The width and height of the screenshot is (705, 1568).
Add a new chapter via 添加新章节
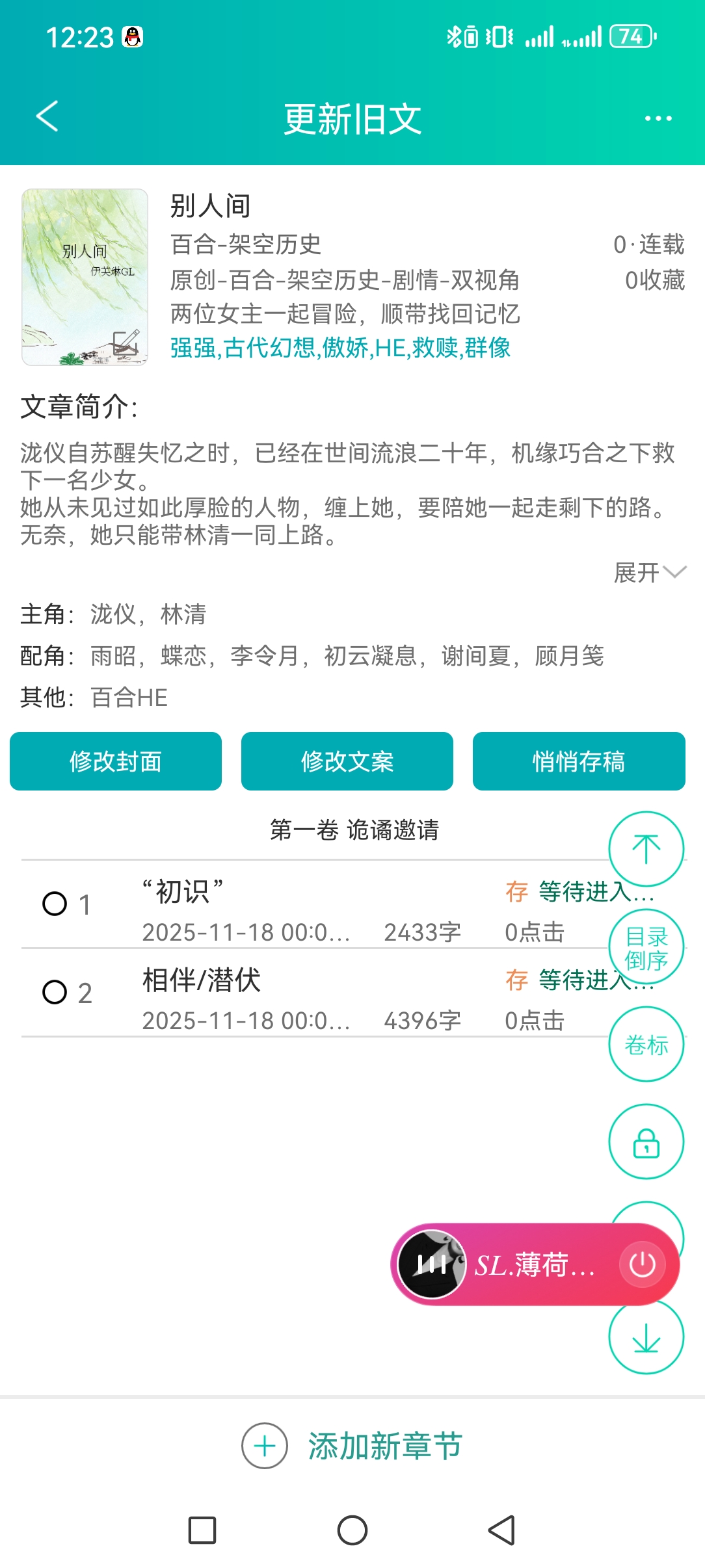coord(352,1446)
